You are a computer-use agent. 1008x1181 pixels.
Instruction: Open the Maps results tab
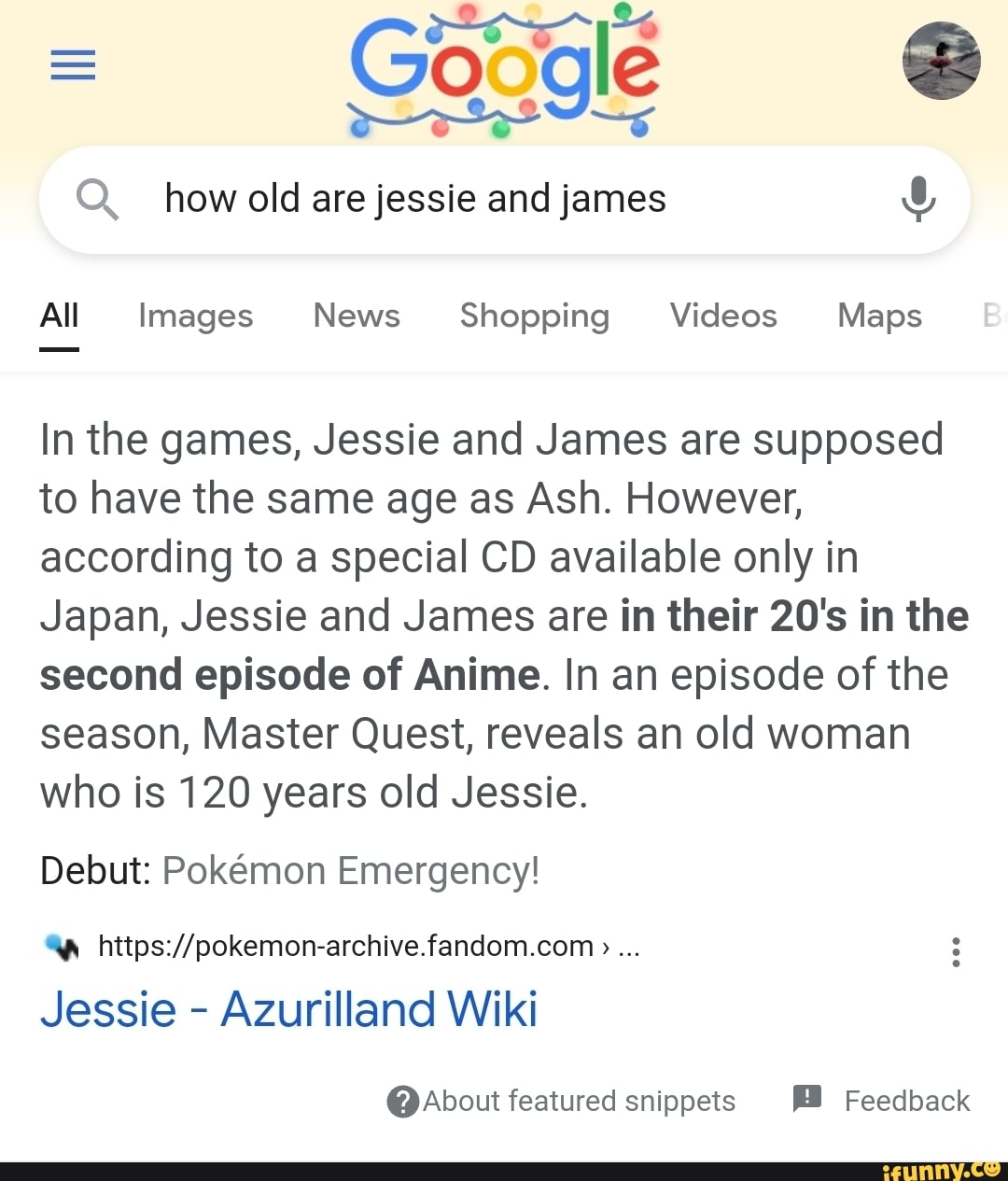click(x=878, y=316)
